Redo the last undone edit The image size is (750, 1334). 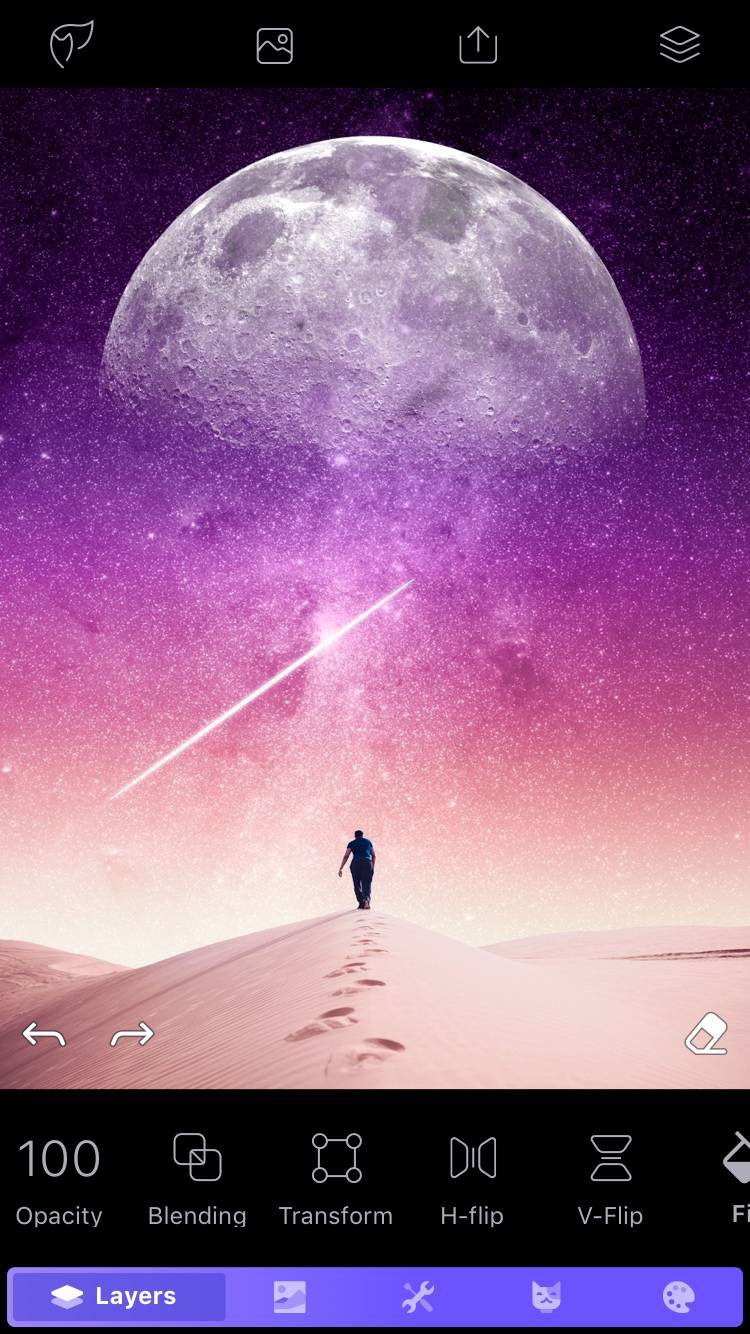tap(132, 1035)
